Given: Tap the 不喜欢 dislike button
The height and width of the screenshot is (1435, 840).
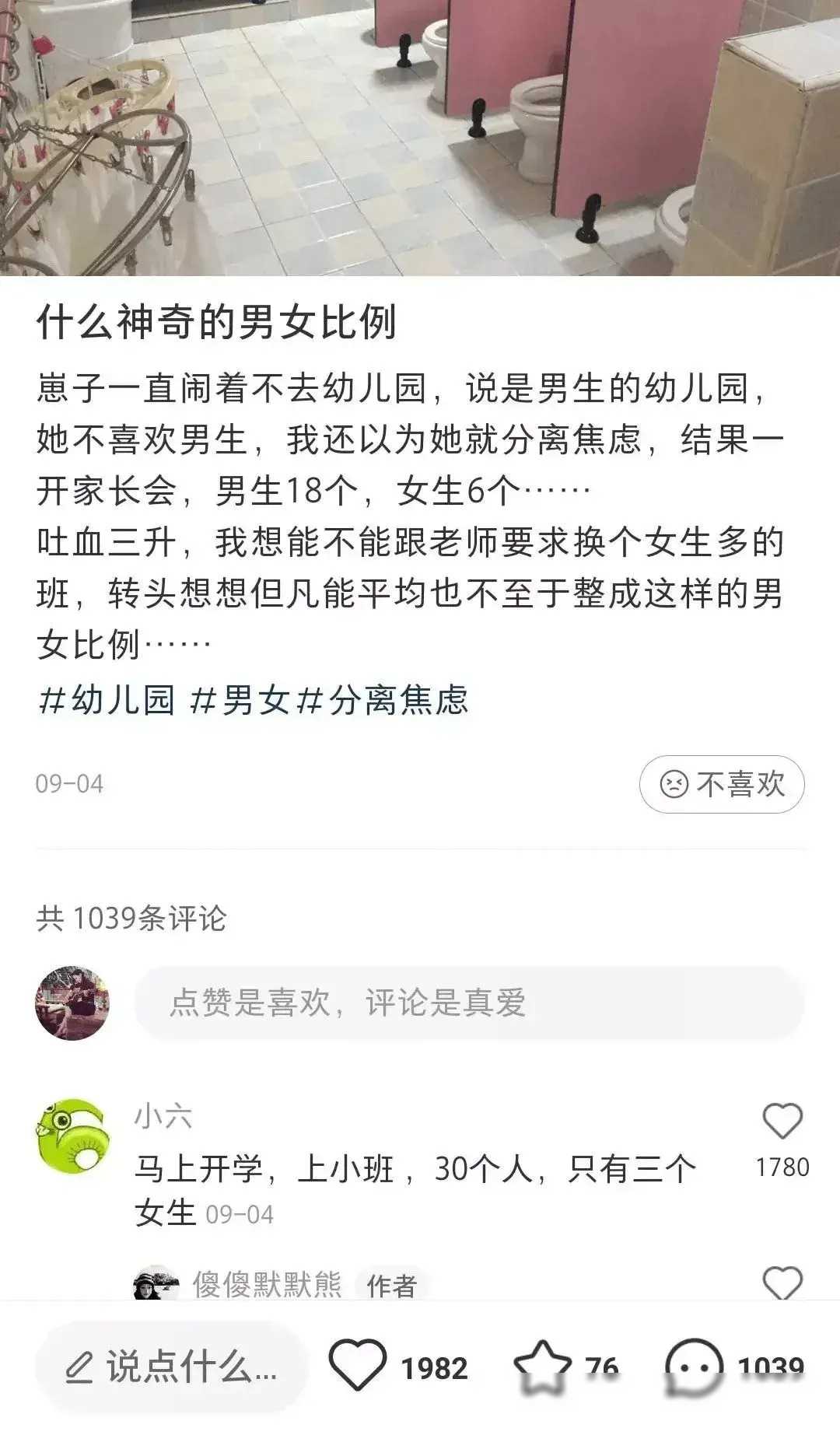Looking at the screenshot, I should 721,784.
